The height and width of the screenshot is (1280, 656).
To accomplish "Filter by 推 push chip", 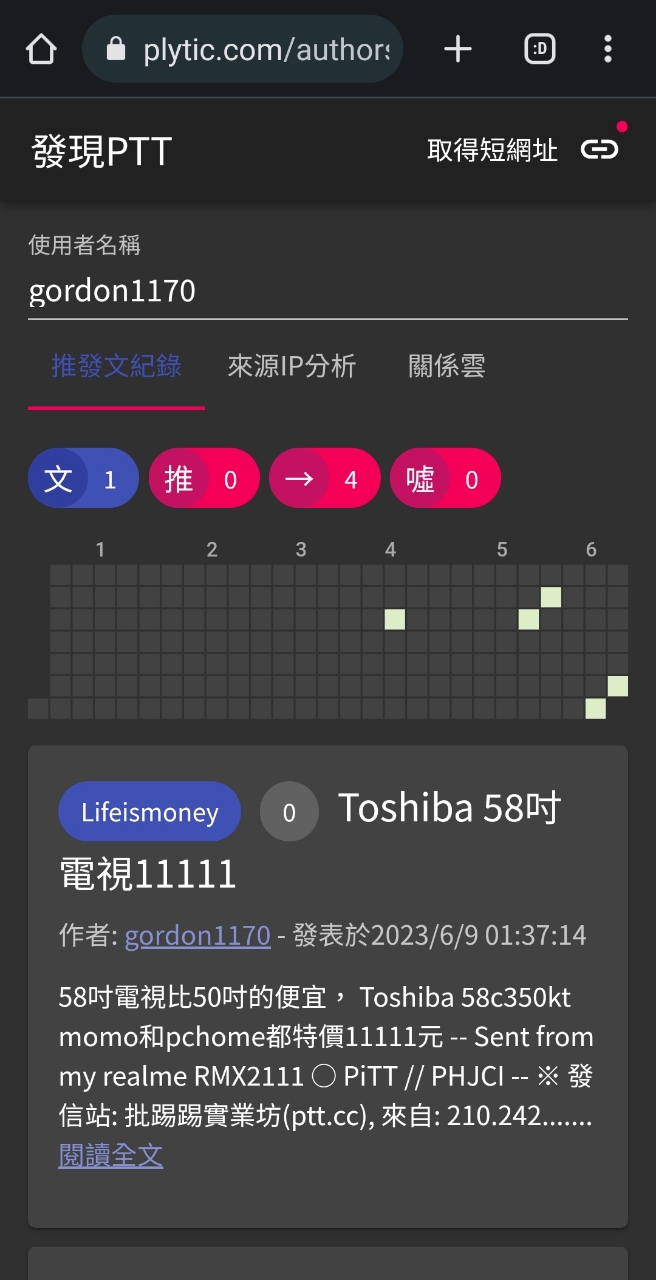I will click(x=204, y=479).
